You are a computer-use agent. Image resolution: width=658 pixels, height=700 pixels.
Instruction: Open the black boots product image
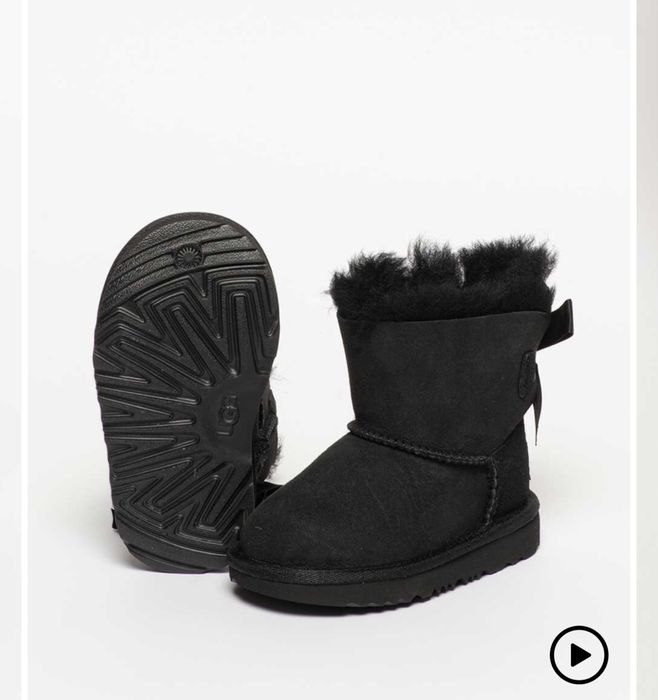click(330, 400)
